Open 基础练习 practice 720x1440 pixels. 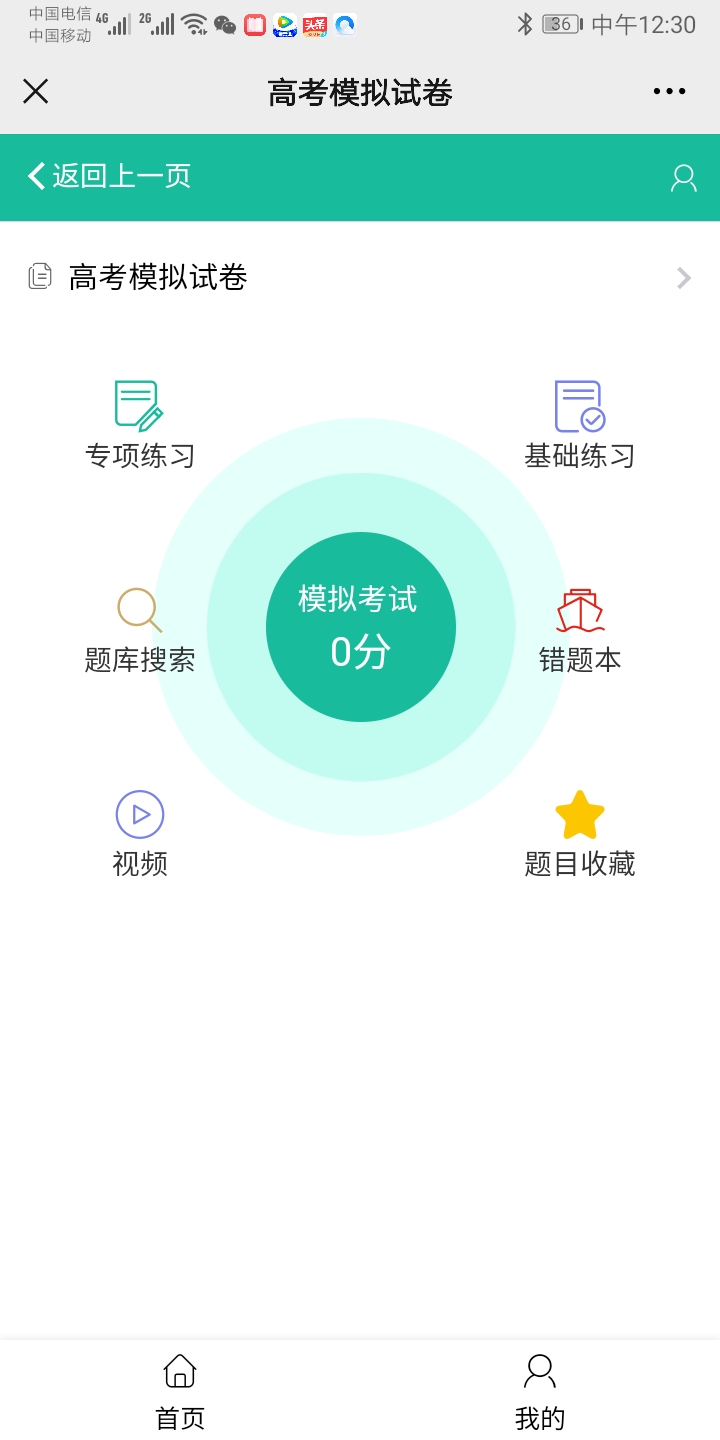click(x=580, y=426)
